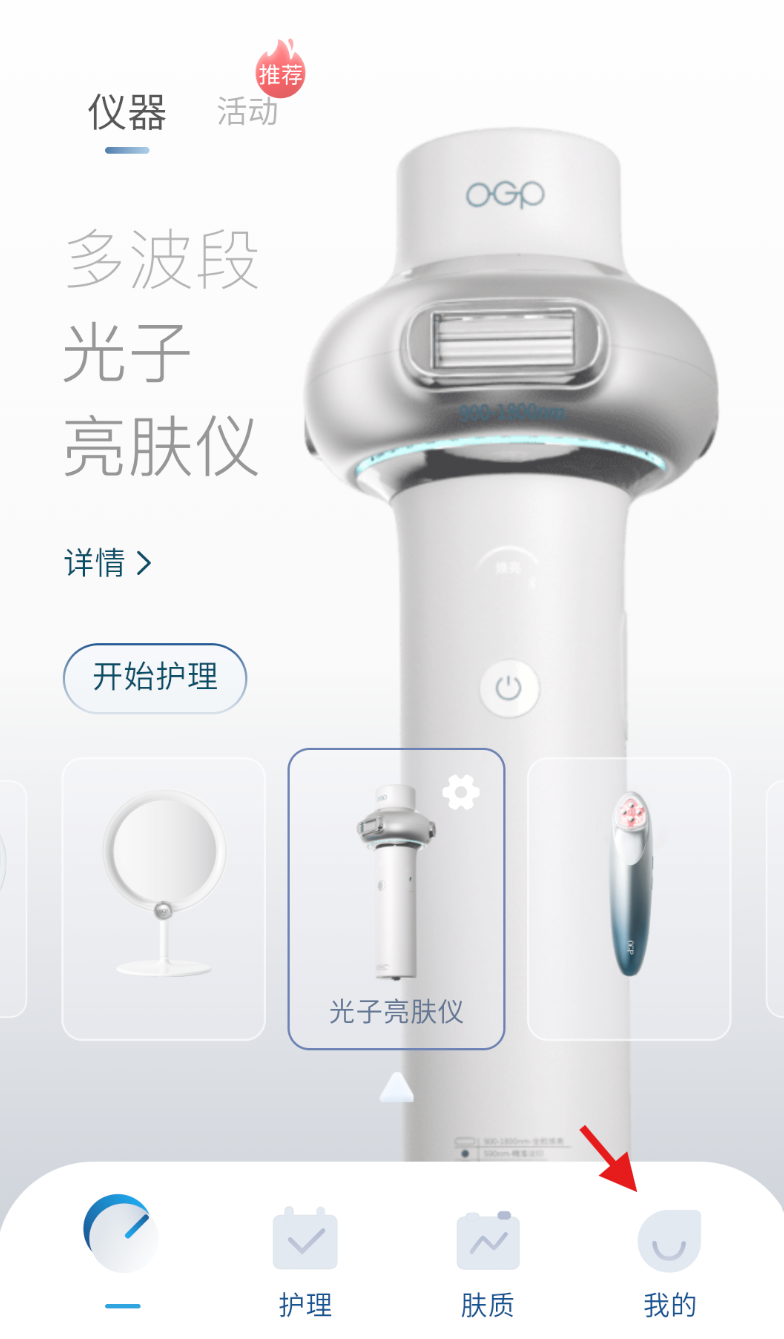The width and height of the screenshot is (784, 1339).
Task: Open the 肤质 bottom tab
Action: pos(488,1260)
